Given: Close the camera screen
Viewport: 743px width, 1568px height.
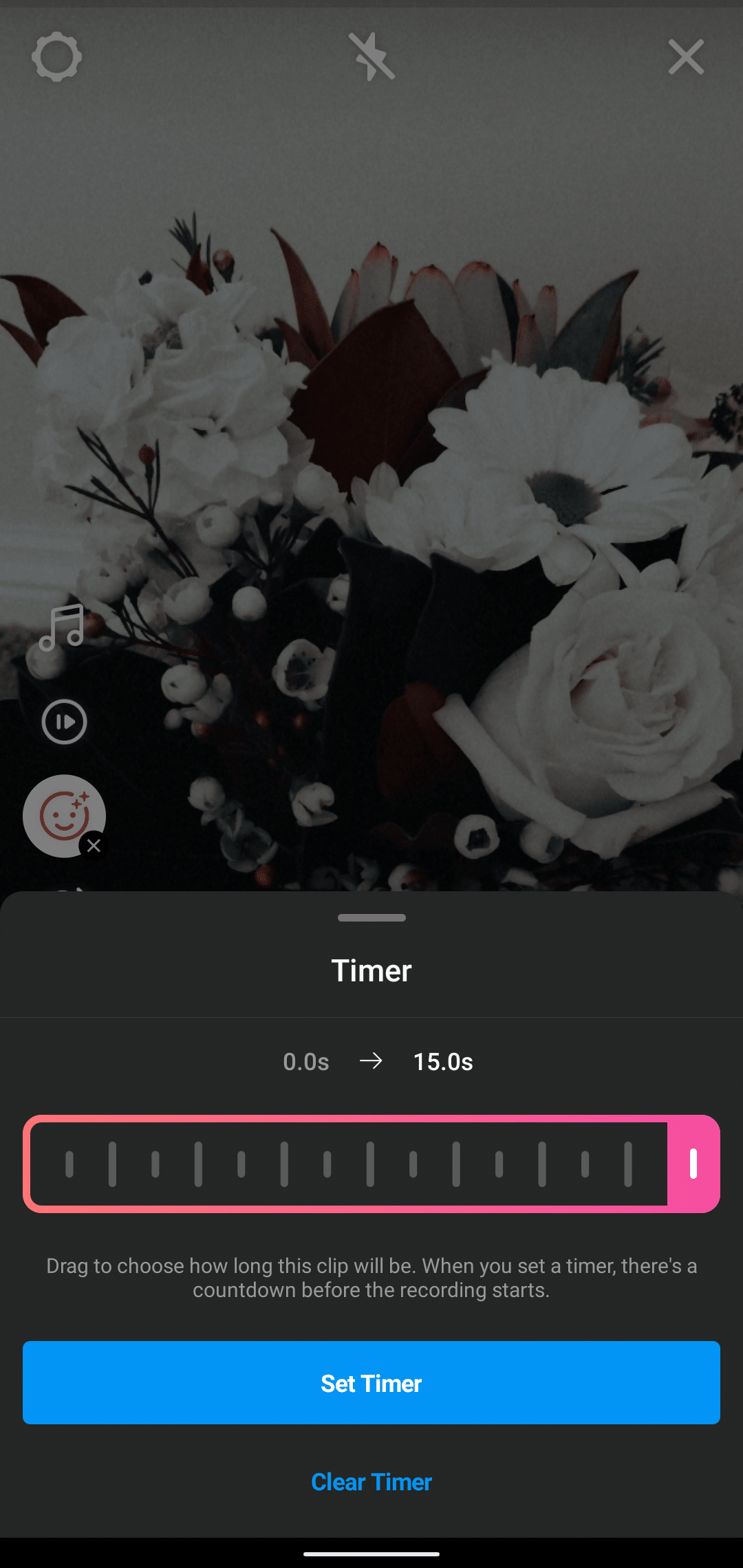Looking at the screenshot, I should 686,56.
